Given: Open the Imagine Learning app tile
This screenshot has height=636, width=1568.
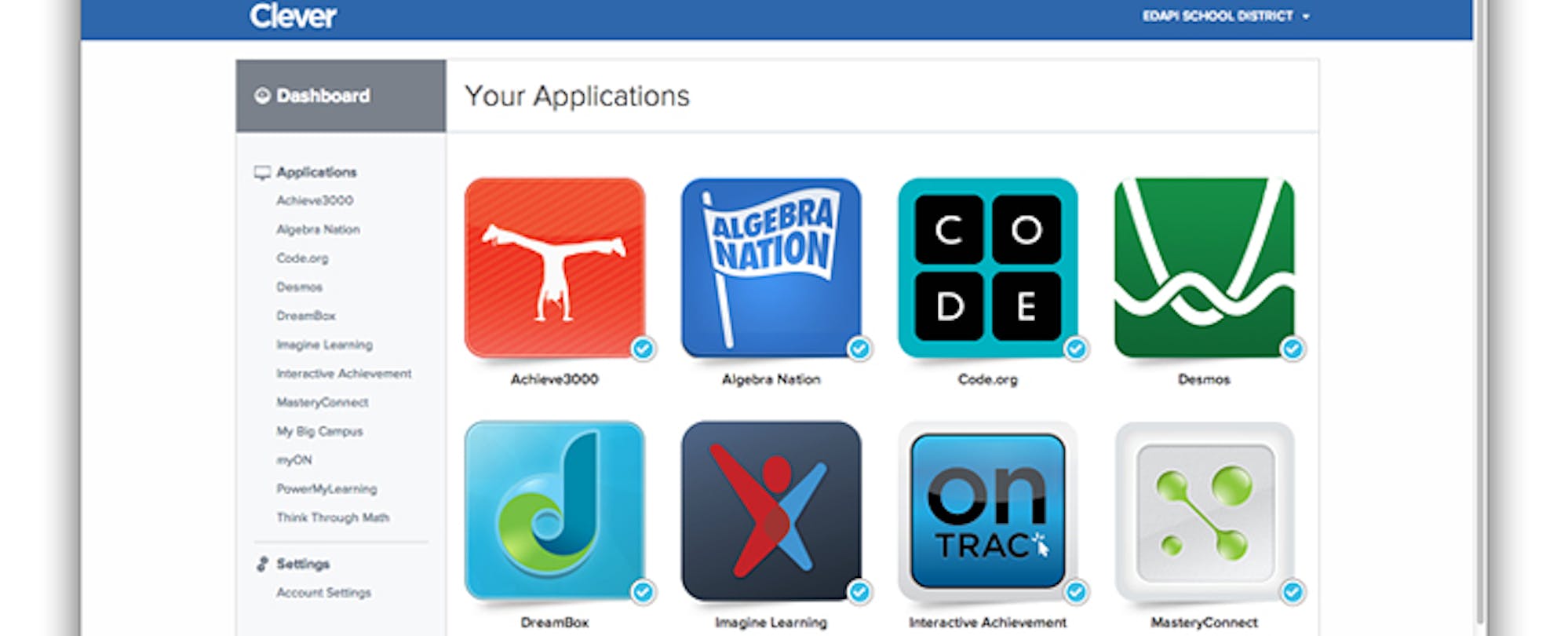Looking at the screenshot, I should pos(771,510).
